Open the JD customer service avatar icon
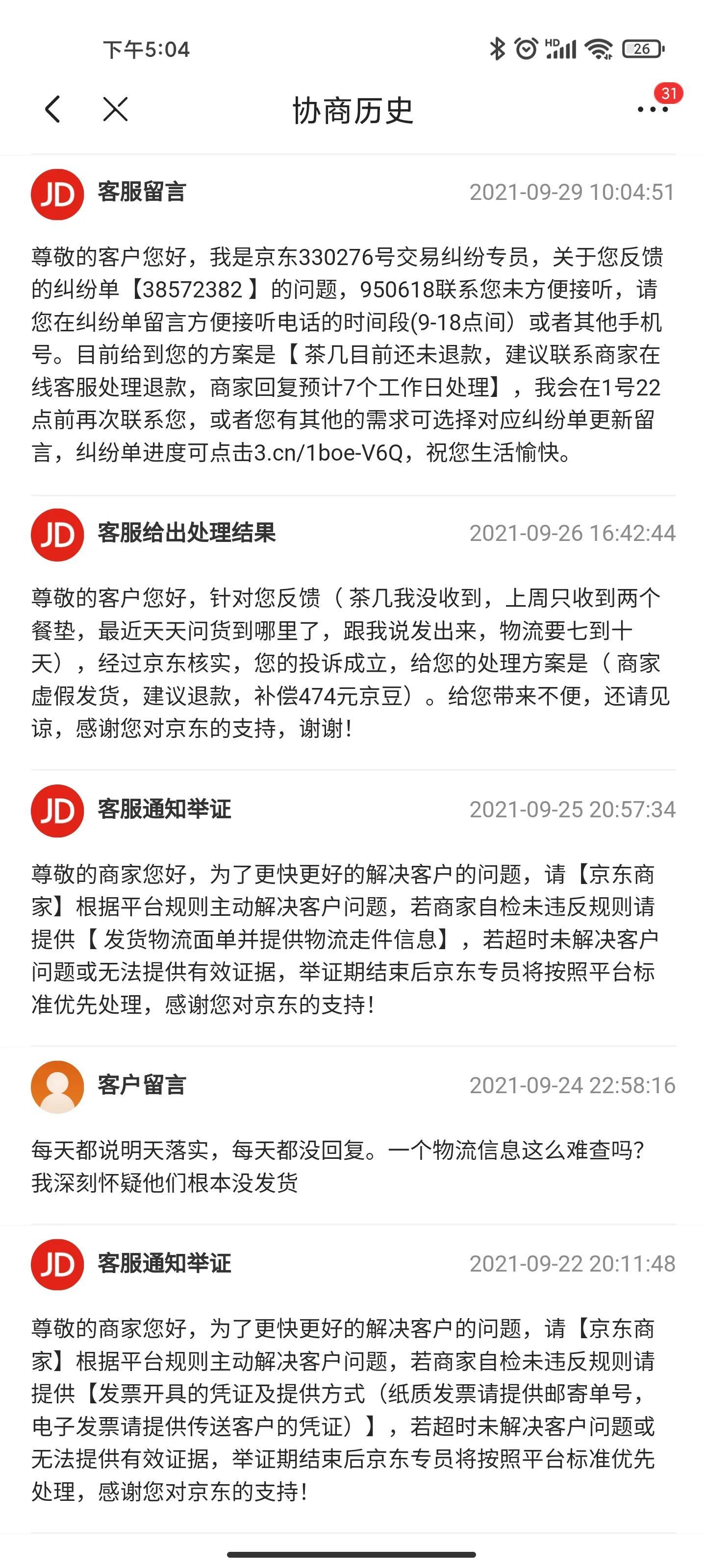Viewport: 706px width, 1568px height. [58, 194]
